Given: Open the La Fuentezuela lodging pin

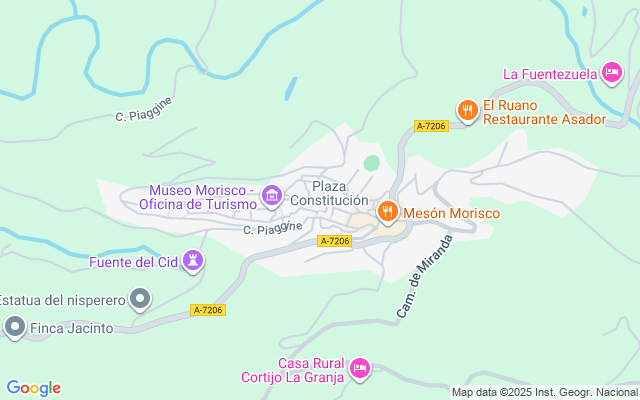Looking at the screenshot, I should (x=612, y=73).
